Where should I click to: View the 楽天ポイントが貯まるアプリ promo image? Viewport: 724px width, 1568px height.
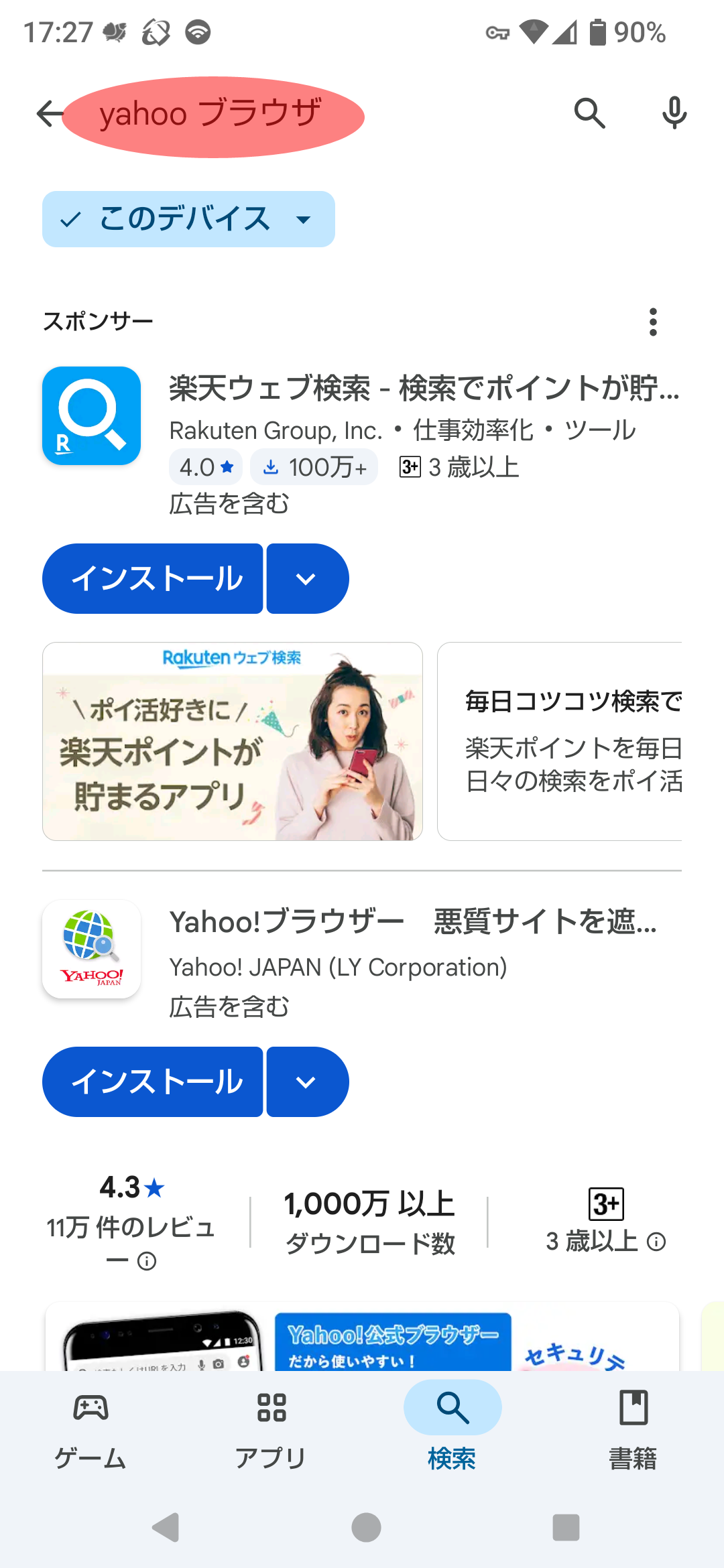(x=233, y=741)
